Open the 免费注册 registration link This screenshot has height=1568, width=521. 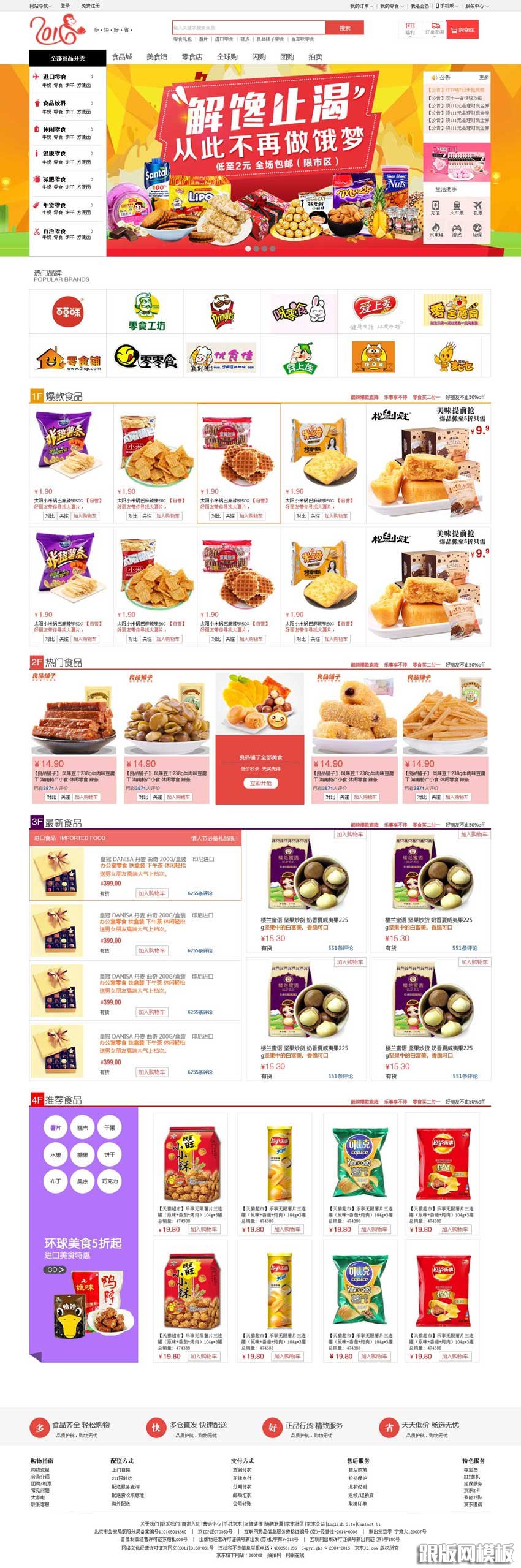90,6
